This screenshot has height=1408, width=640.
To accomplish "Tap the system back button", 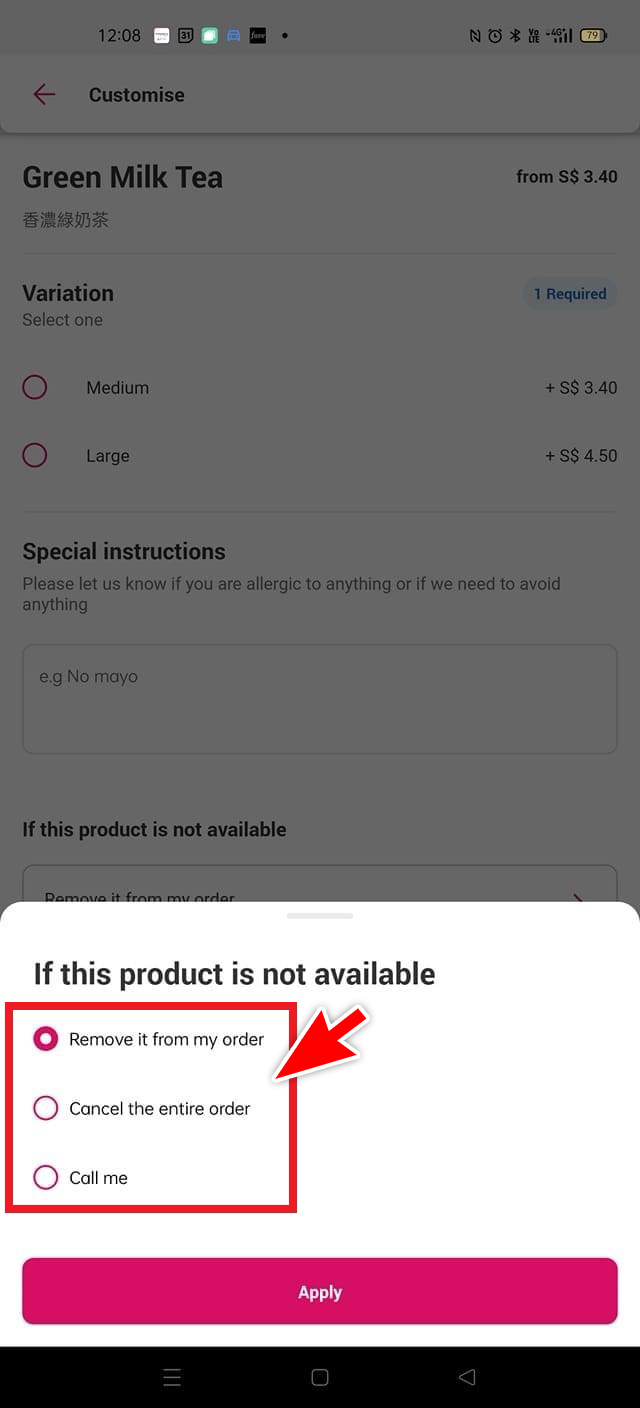I will (x=467, y=1377).
